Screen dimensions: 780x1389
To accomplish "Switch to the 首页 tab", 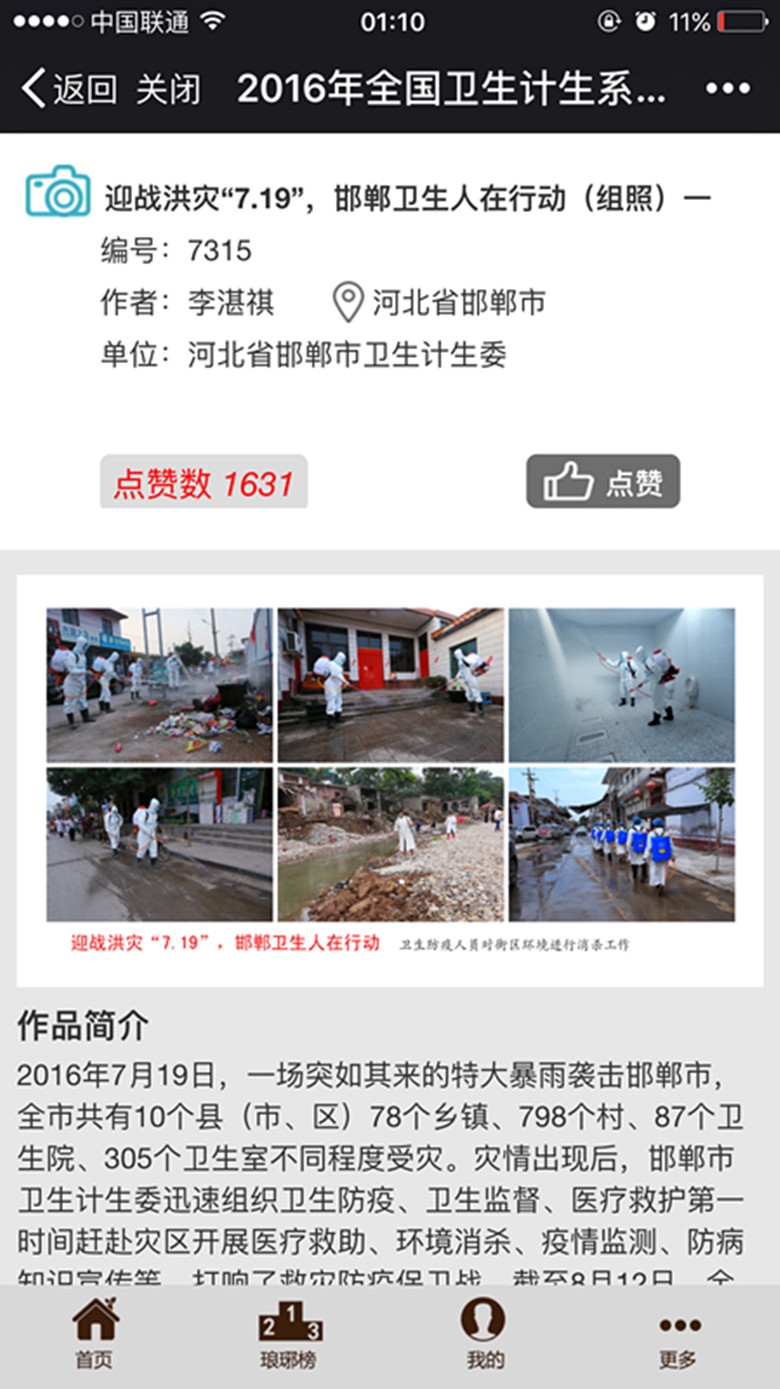I will (x=95, y=1334).
